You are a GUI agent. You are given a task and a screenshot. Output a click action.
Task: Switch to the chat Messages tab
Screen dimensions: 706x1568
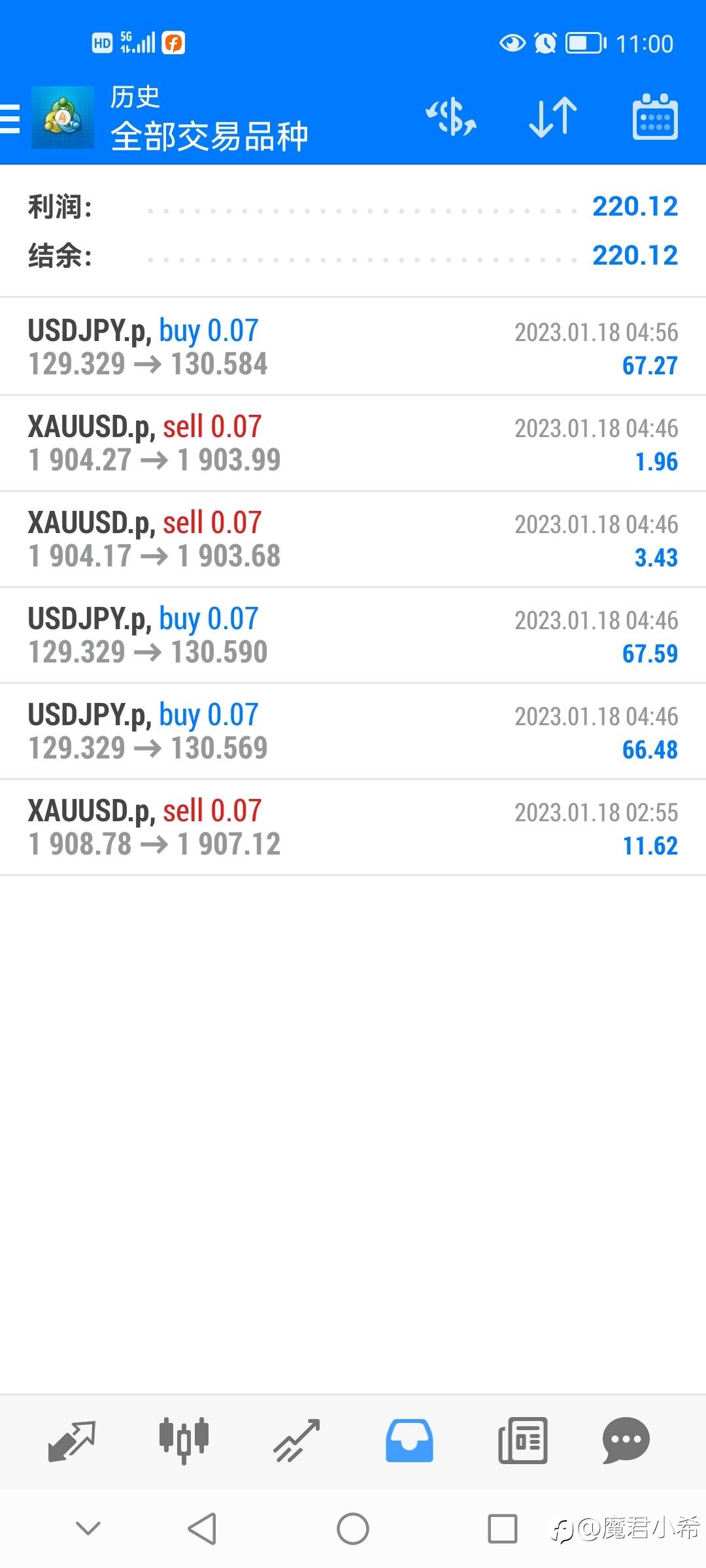tap(626, 1440)
